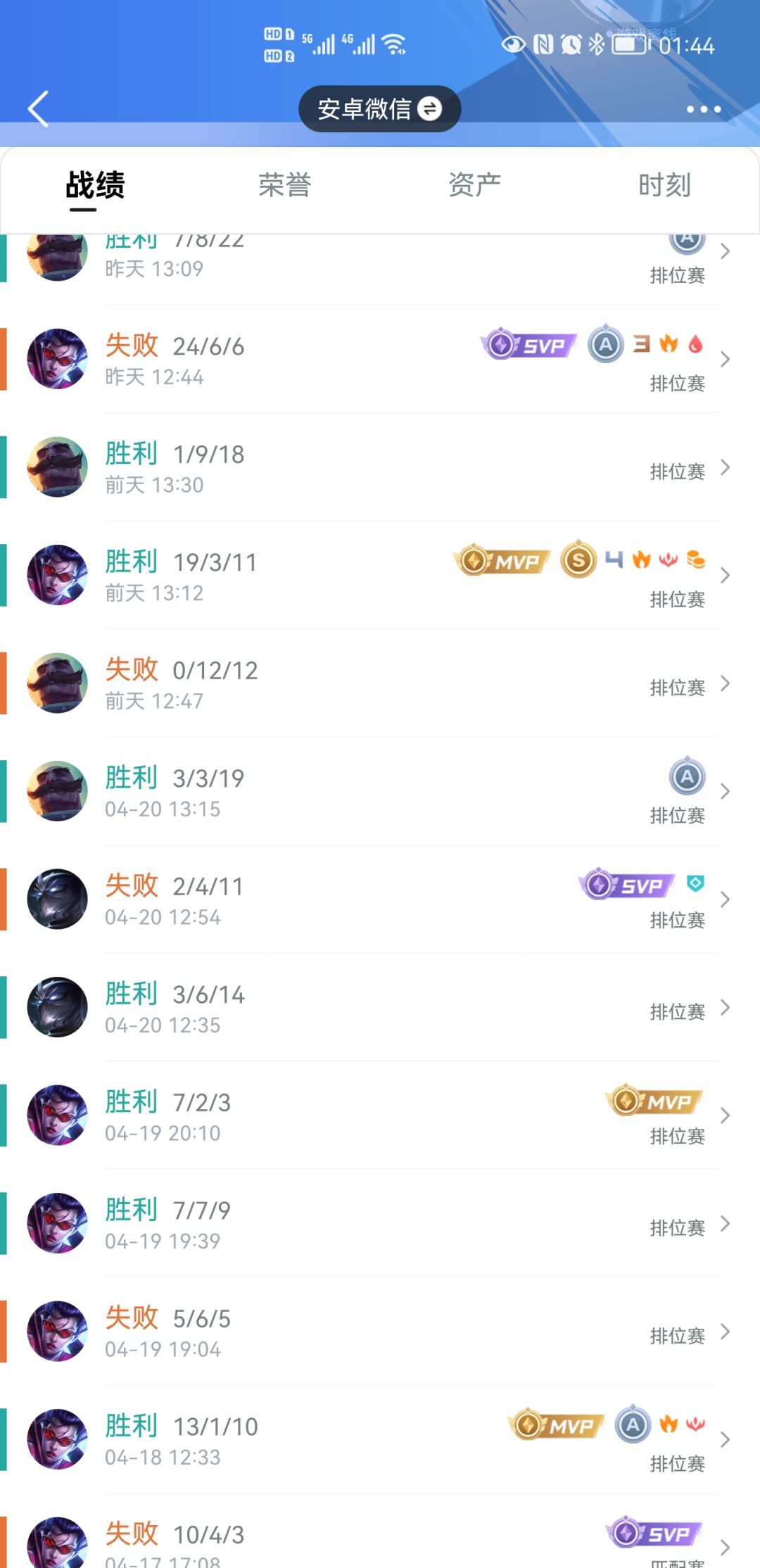
Task: Open the three-dot overflow menu
Action: (704, 109)
